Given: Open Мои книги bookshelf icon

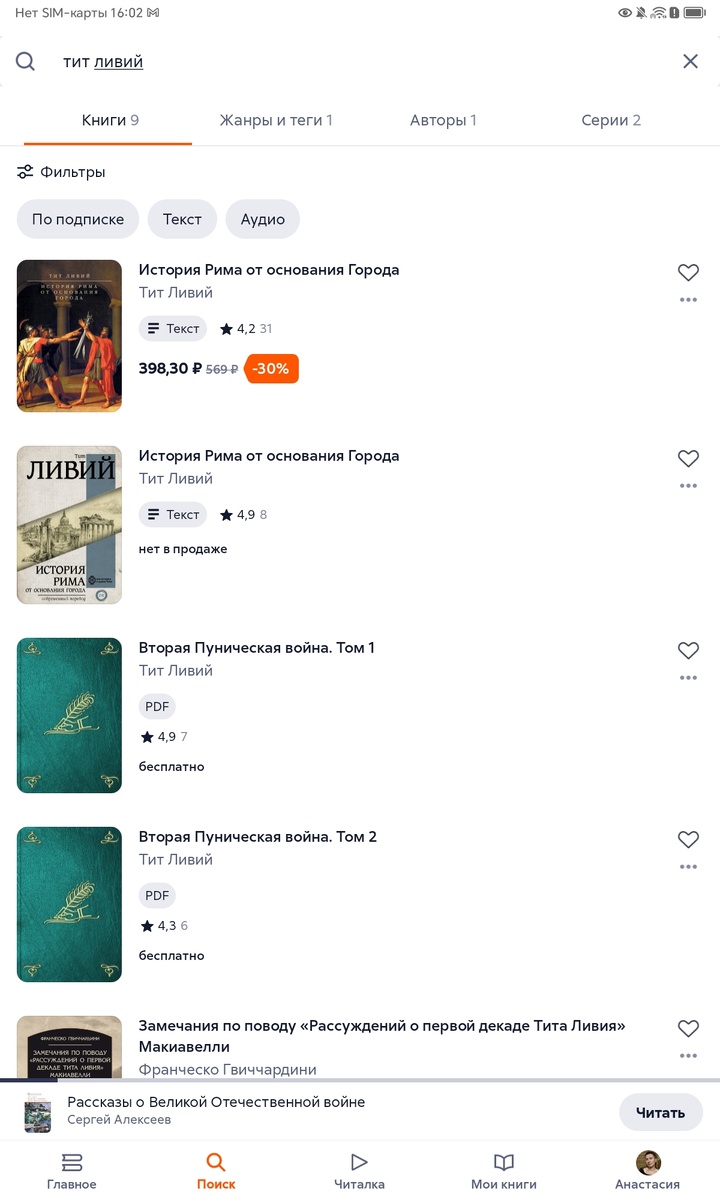Looking at the screenshot, I should click(x=503, y=1170).
